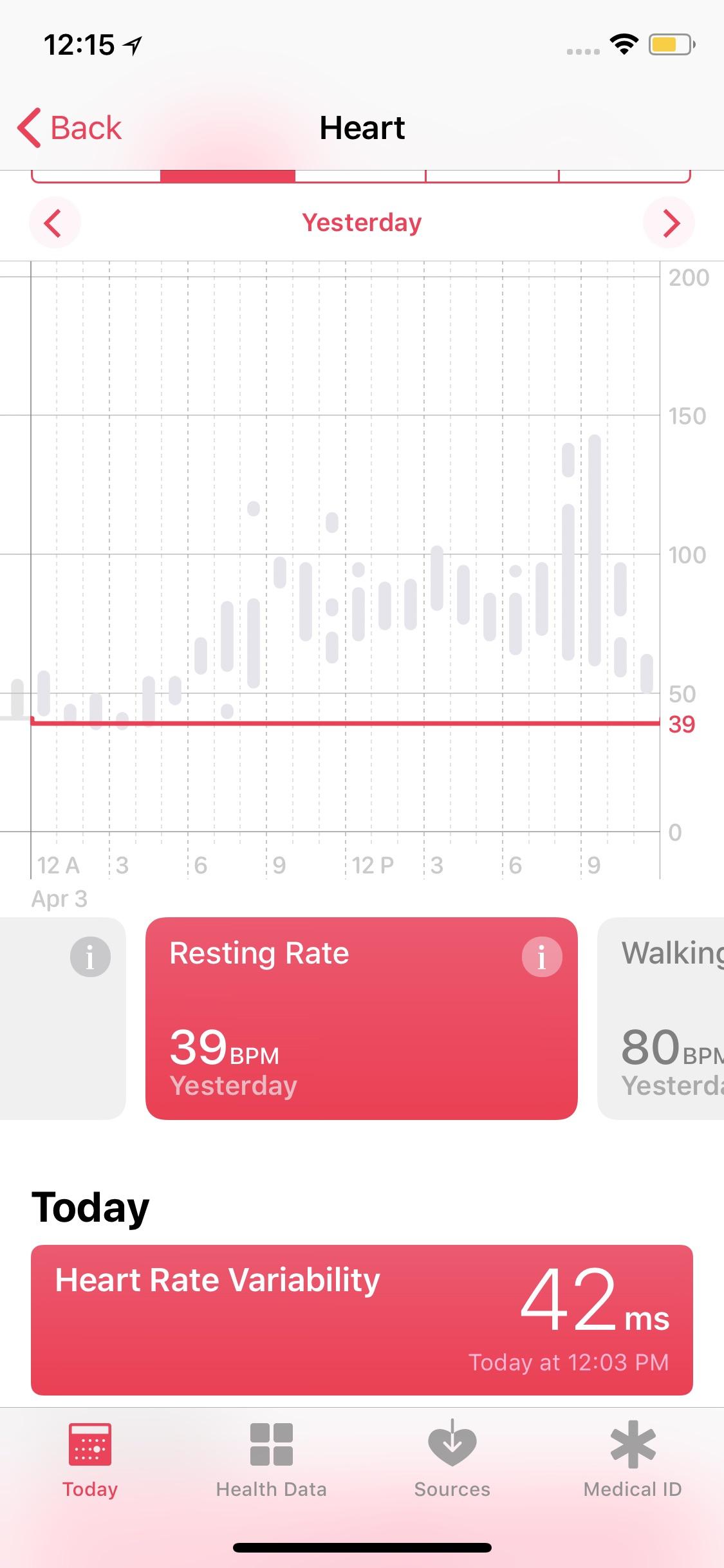Image resolution: width=724 pixels, height=1568 pixels.
Task: Select the Year segment of the range control
Action: pyautogui.click(x=624, y=174)
